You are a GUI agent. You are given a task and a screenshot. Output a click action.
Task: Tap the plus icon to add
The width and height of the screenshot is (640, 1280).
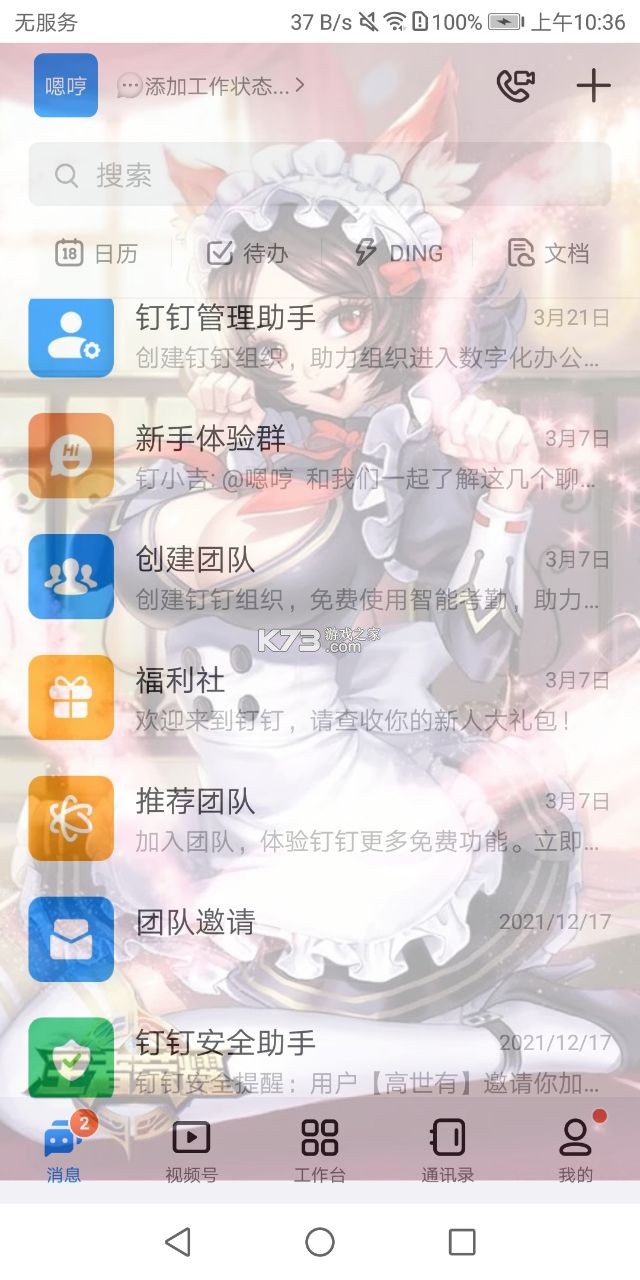click(x=593, y=86)
